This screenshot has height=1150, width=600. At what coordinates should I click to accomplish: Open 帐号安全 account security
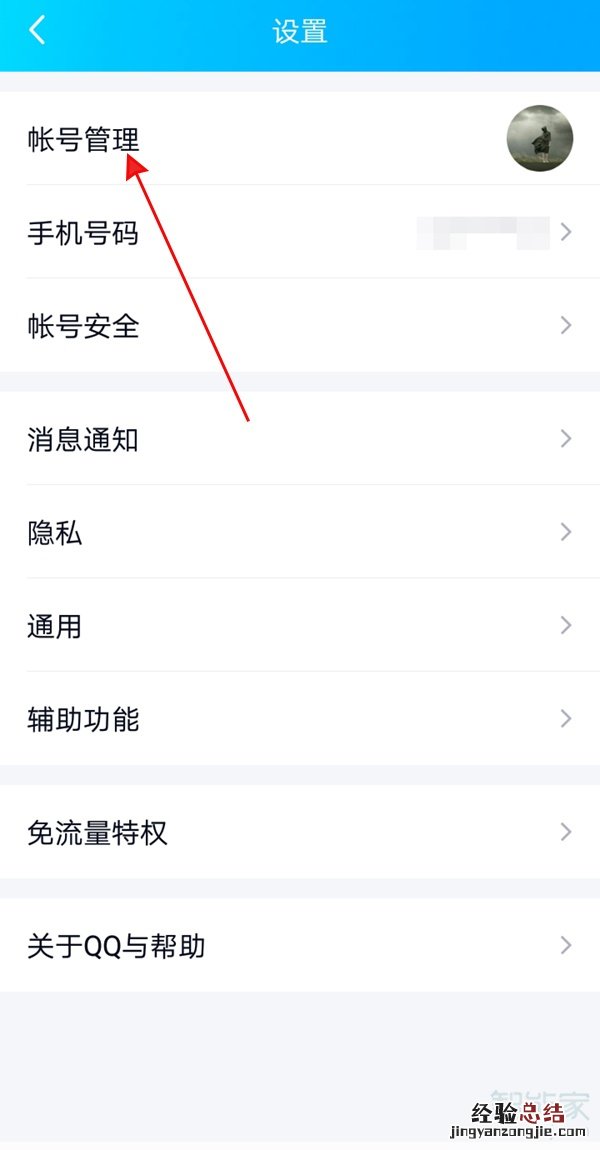[84, 326]
